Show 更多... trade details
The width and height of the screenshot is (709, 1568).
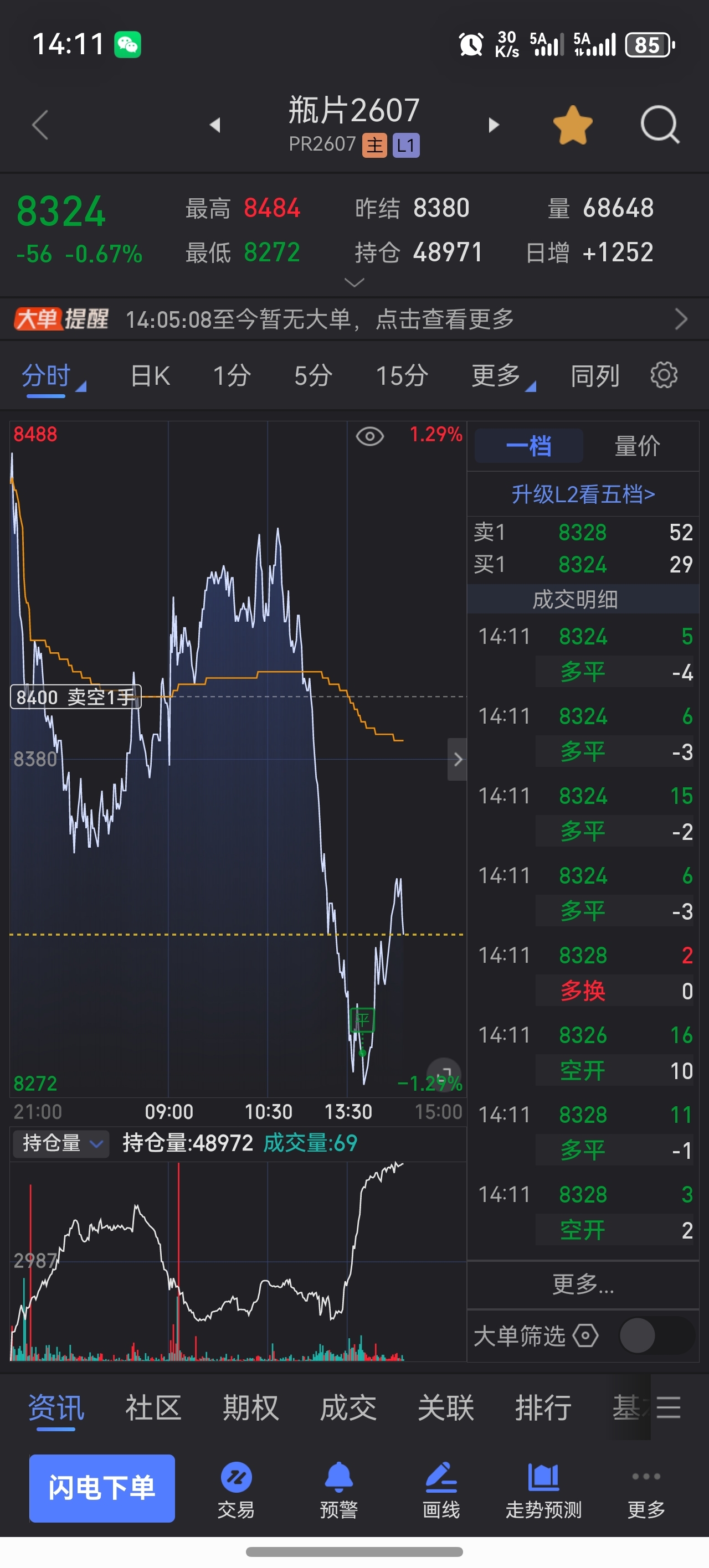pyautogui.click(x=583, y=1285)
